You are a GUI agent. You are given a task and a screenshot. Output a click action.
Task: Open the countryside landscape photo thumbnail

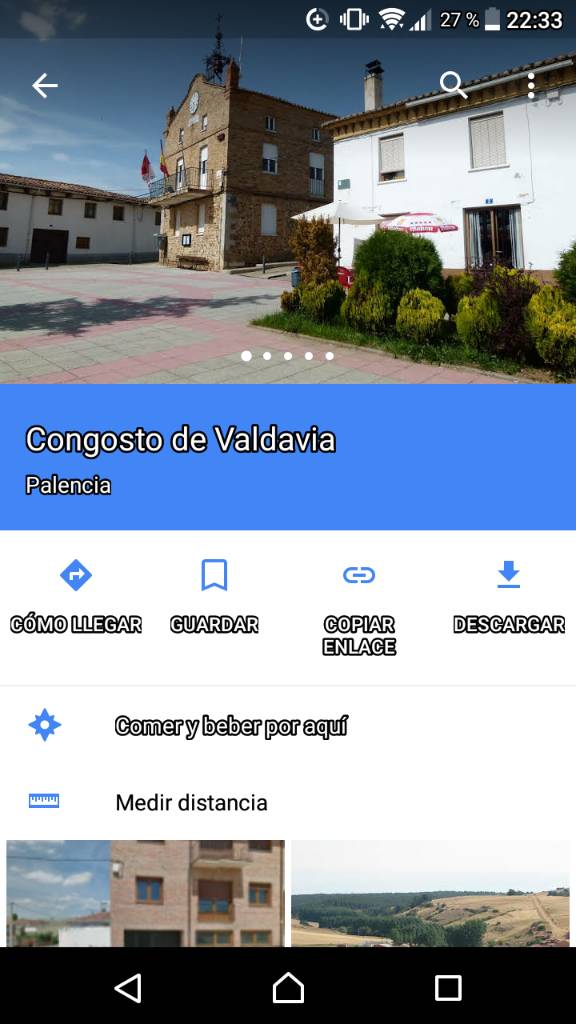point(430,893)
